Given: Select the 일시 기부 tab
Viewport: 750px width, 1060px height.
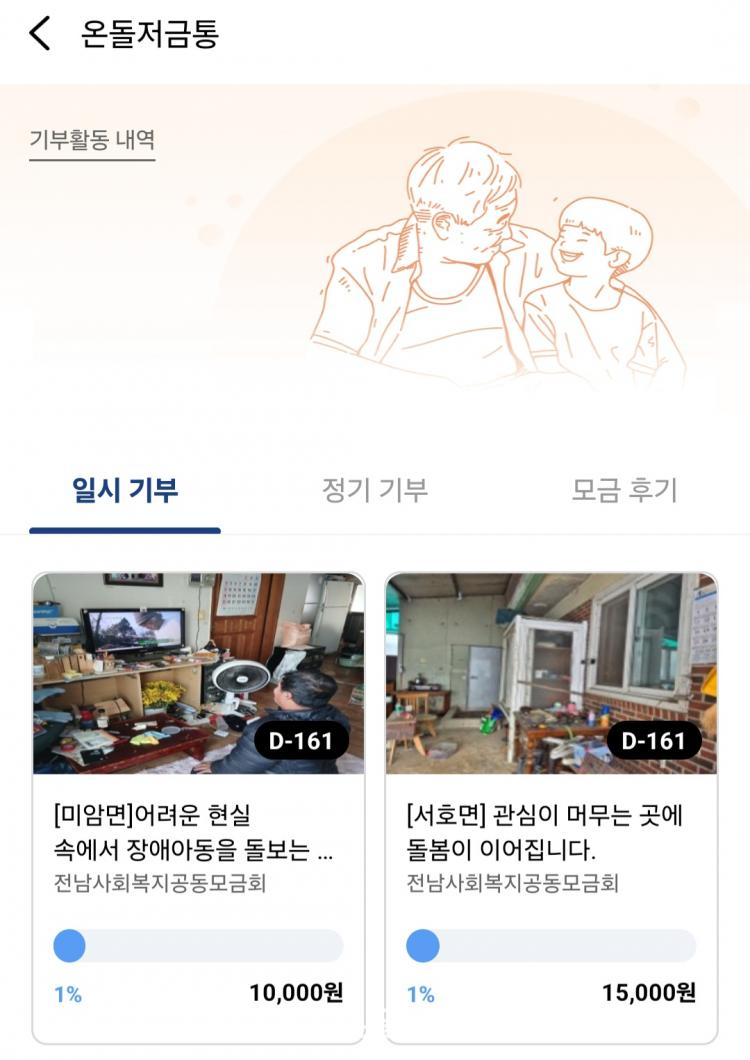Looking at the screenshot, I should tap(125, 491).
